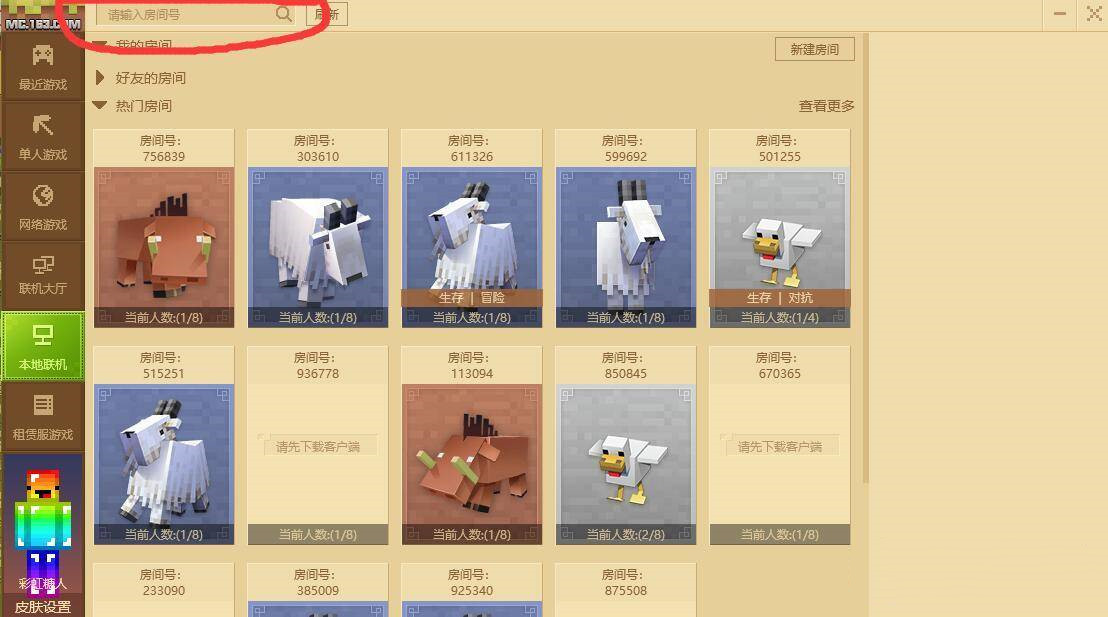Tap the search magnifier icon
Image resolution: width=1108 pixels, height=617 pixels.
[x=284, y=14]
